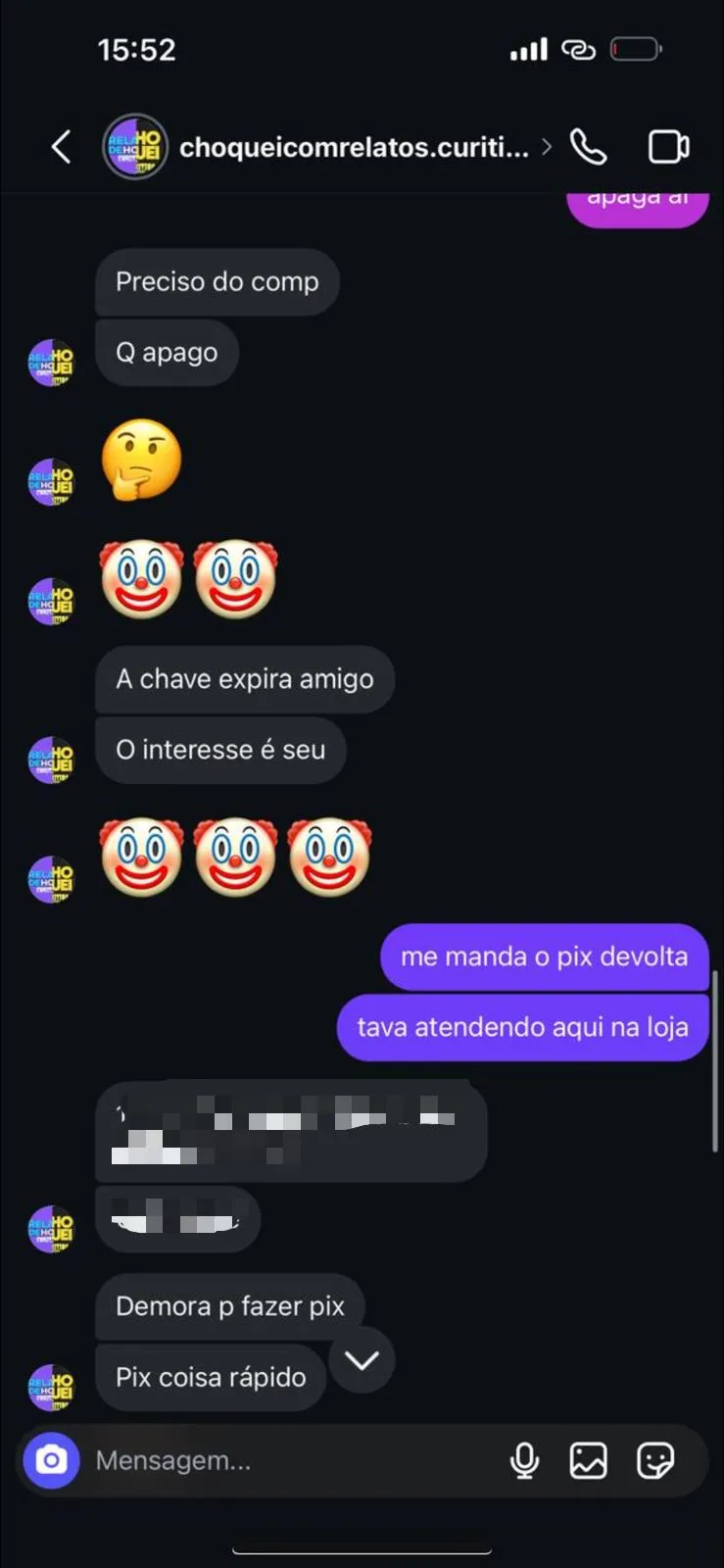Jump to the latest messages

pyautogui.click(x=362, y=1360)
